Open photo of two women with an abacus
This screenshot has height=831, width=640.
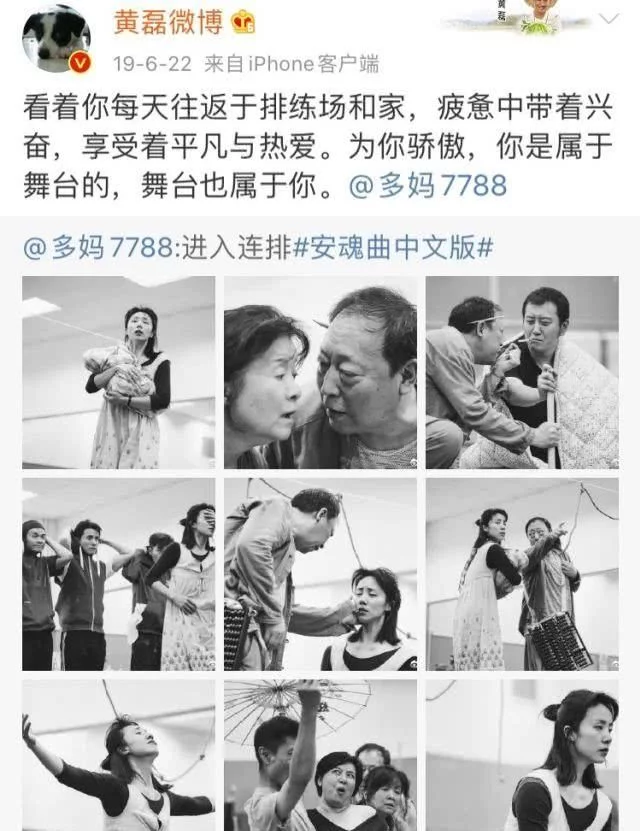522,574
